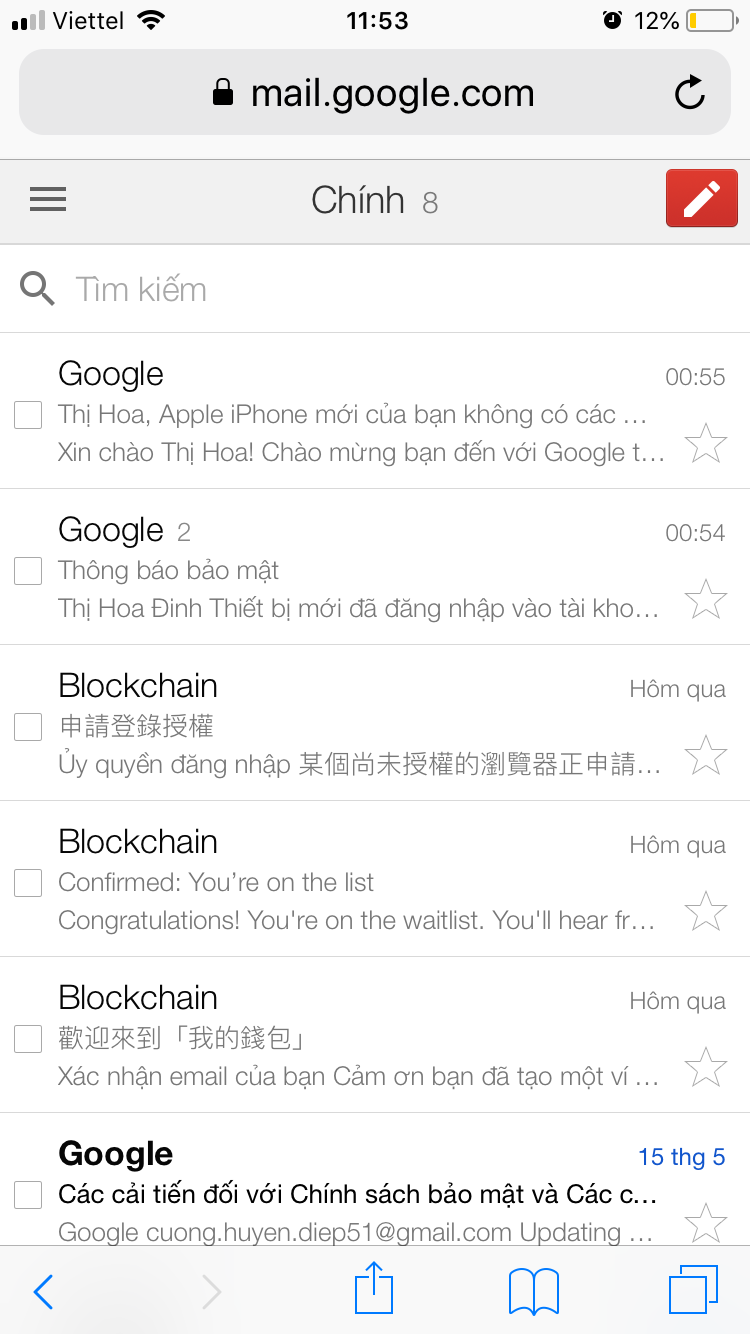This screenshot has width=750, height=1334.
Task: Star the 歡迎來到「我的錢包」 email
Action: coord(705,1067)
